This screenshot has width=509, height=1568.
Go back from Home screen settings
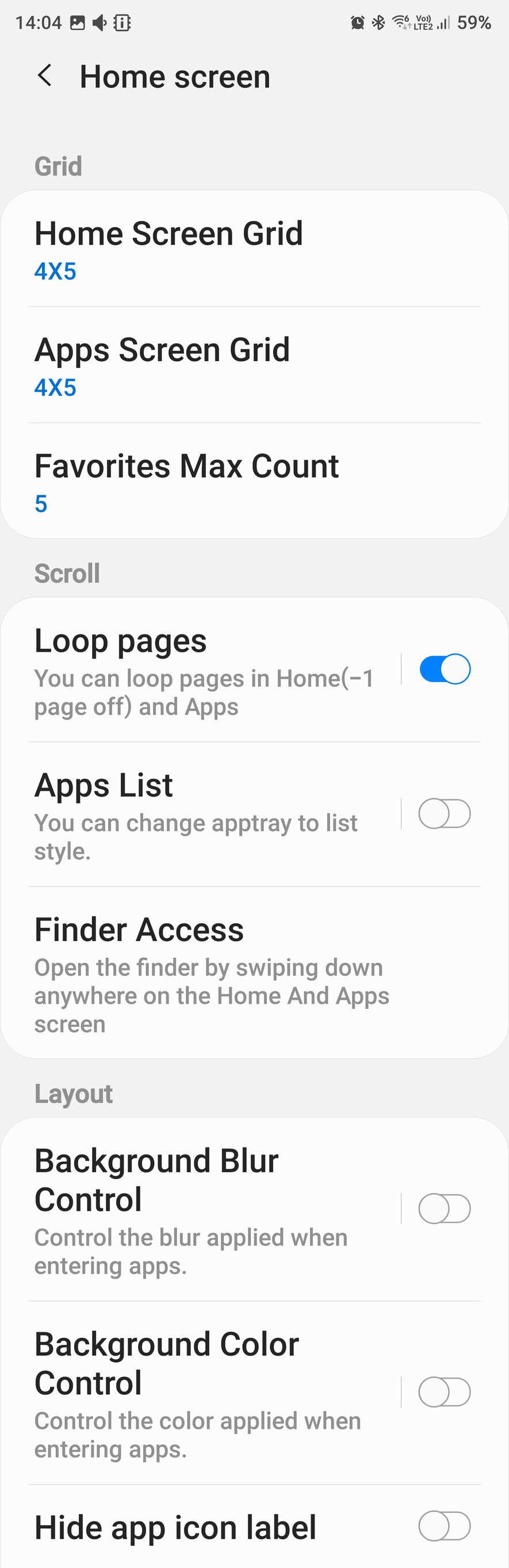tap(45, 76)
